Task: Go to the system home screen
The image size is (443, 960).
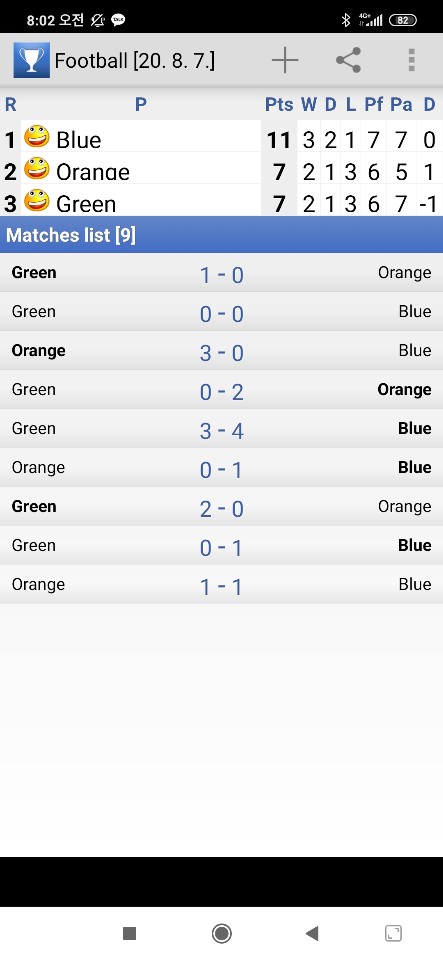Action: [222, 933]
